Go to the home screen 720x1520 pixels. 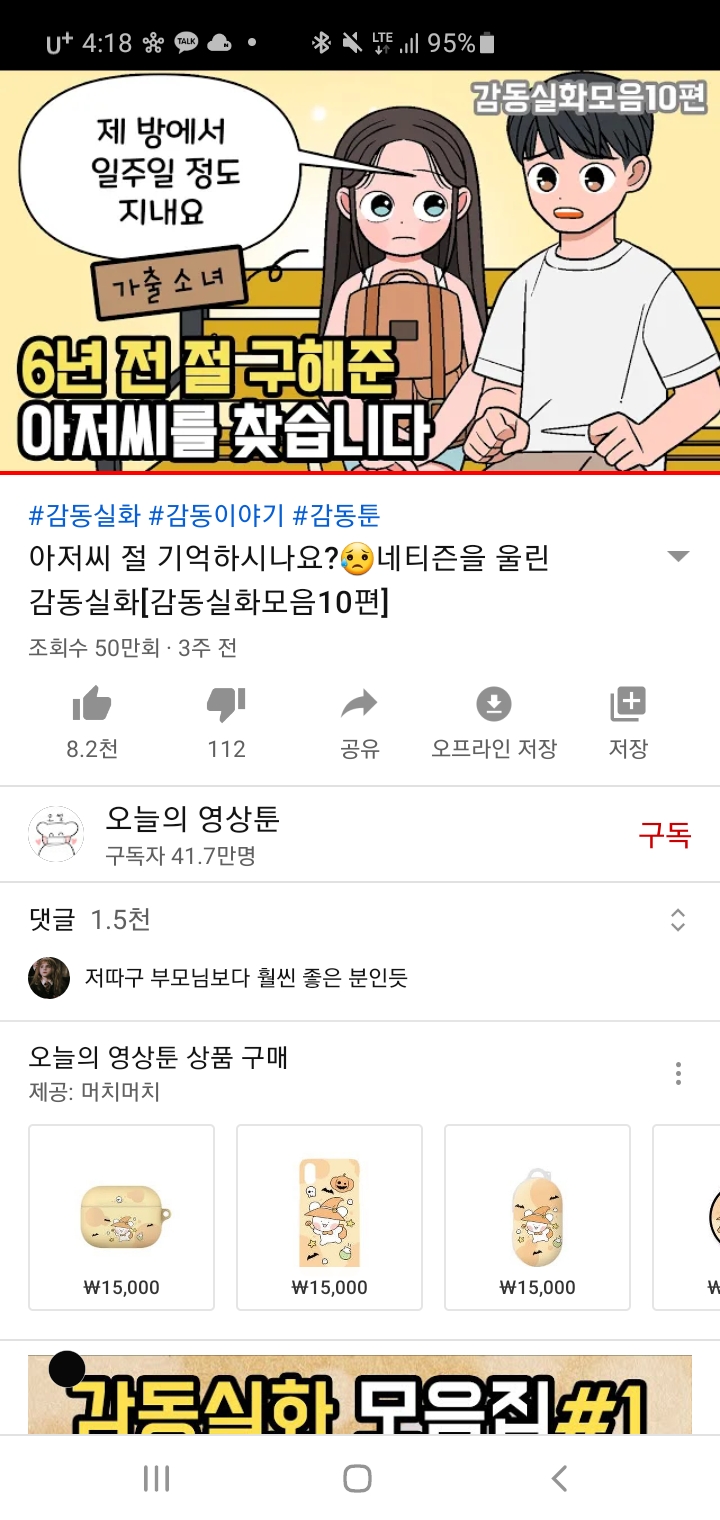[357, 1478]
